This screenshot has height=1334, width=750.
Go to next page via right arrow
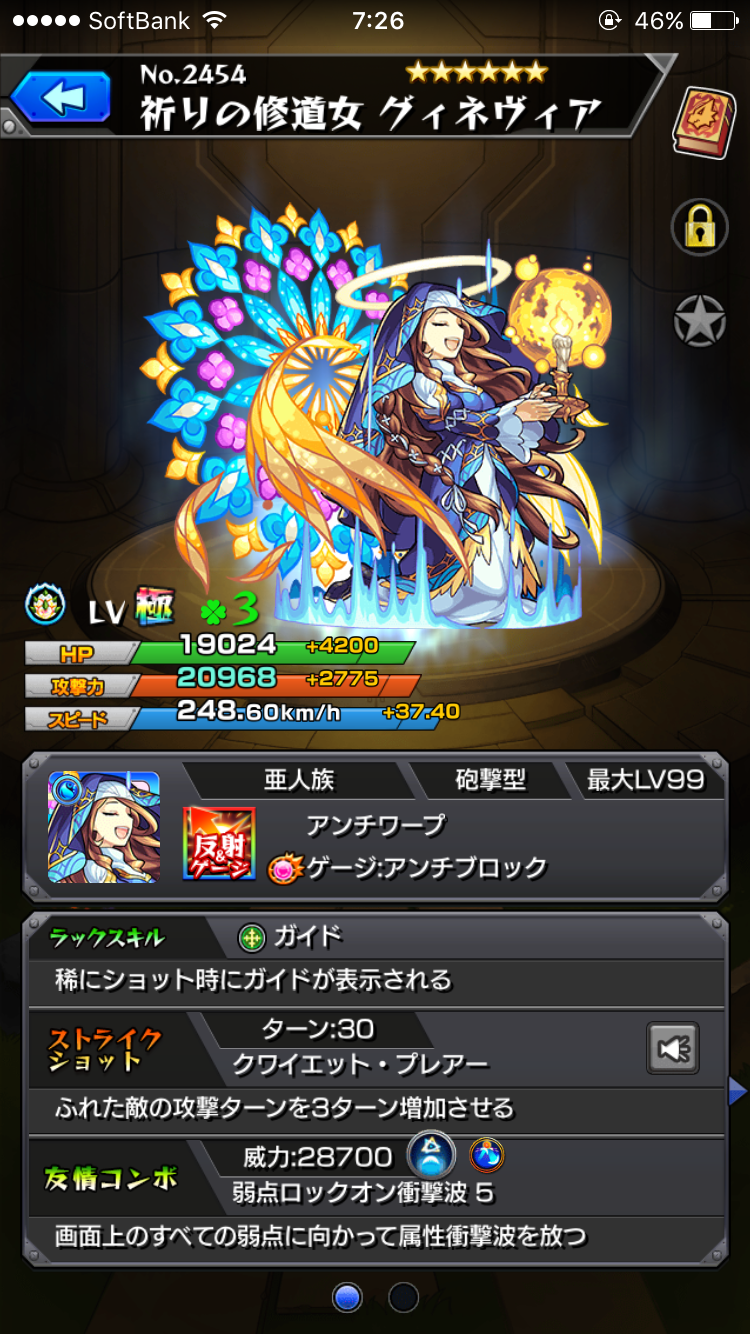tap(738, 1092)
